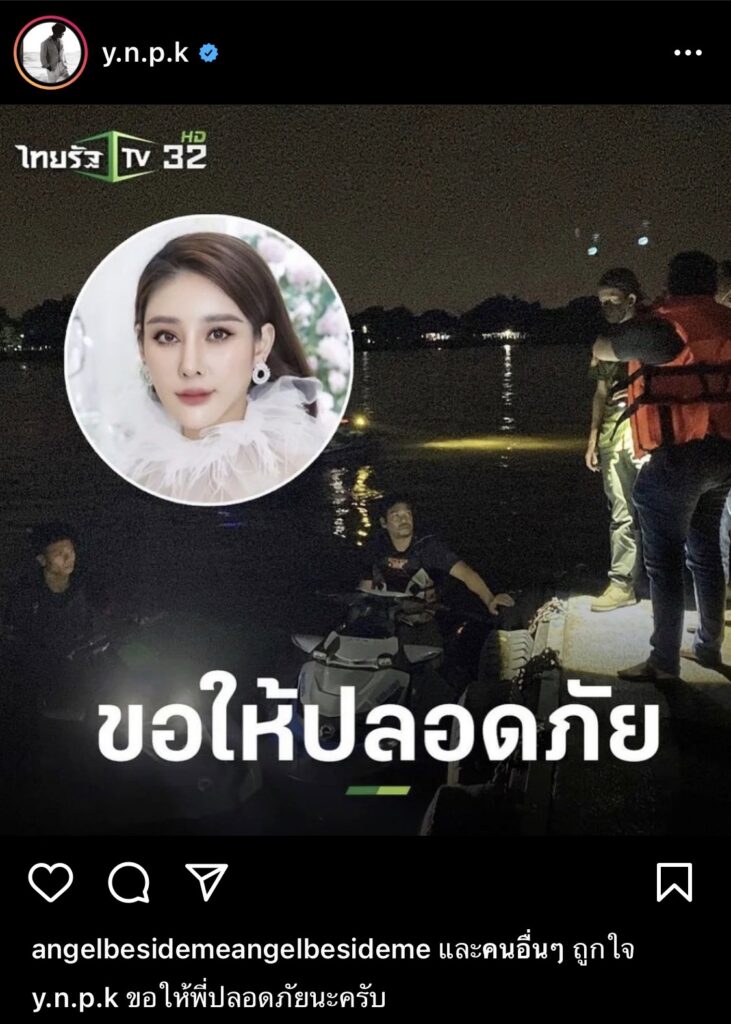View angelbesidemeangelbesideme's profile from the likes line
Viewport: 731px width, 1024px height.
pos(231,950)
